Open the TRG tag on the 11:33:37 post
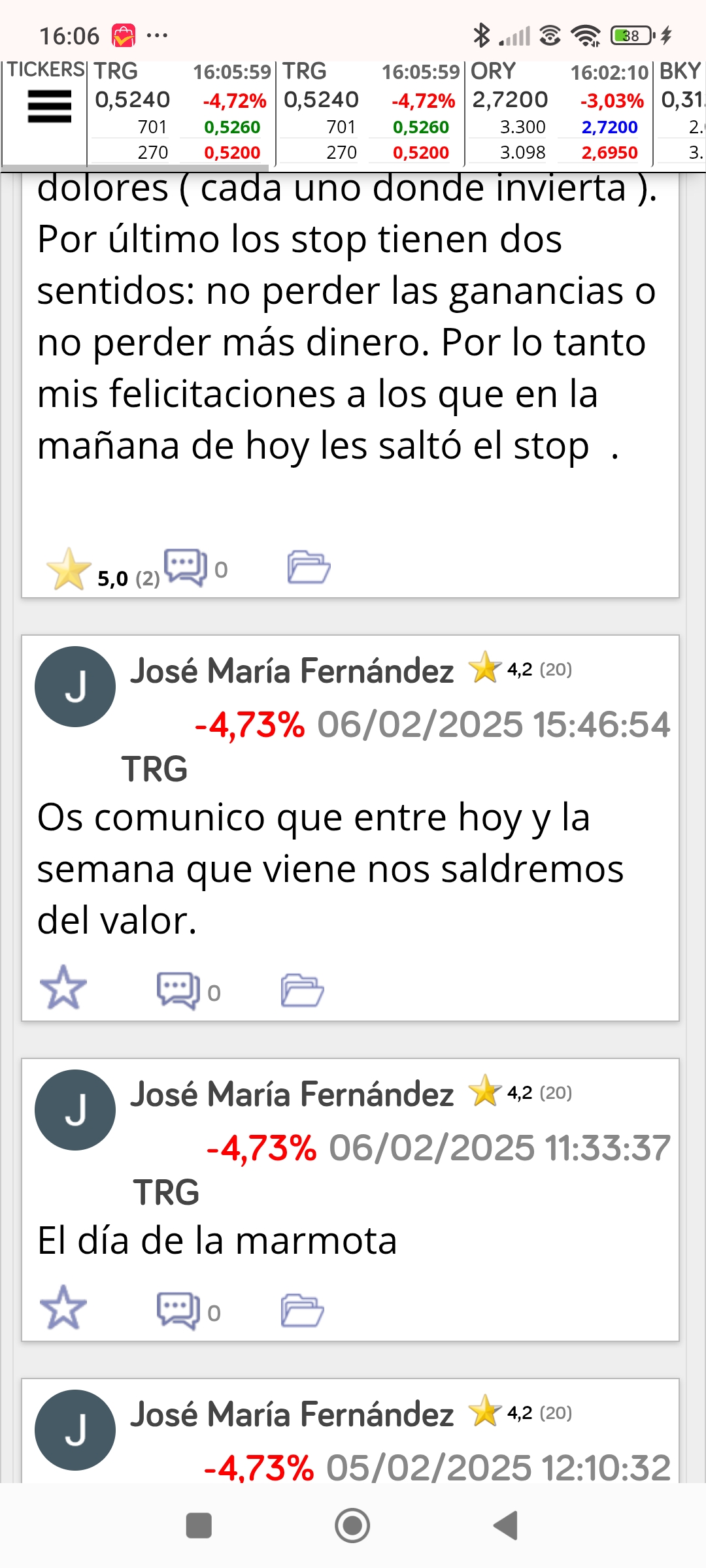This screenshot has height=1568, width=706. pos(166,1192)
